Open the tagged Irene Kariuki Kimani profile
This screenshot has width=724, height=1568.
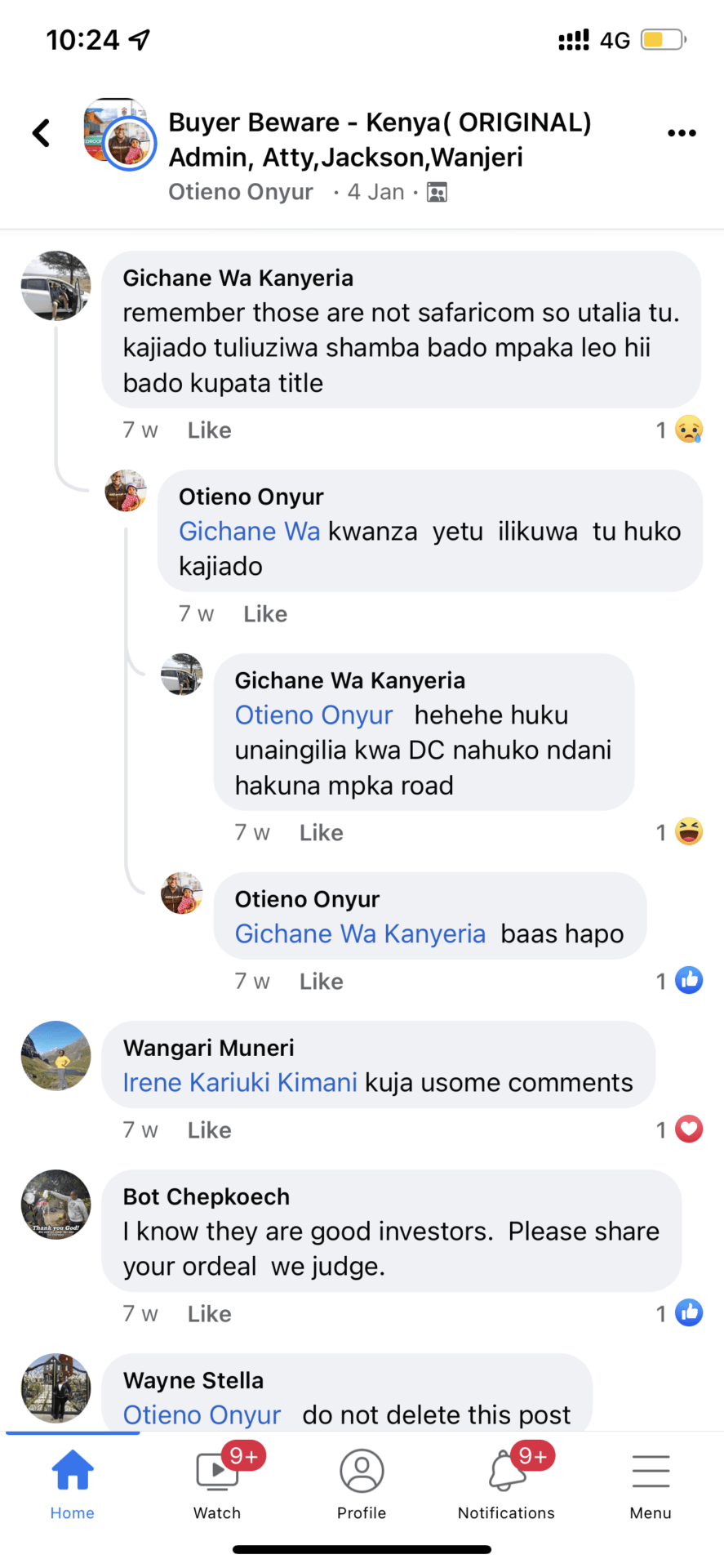[x=240, y=1083]
